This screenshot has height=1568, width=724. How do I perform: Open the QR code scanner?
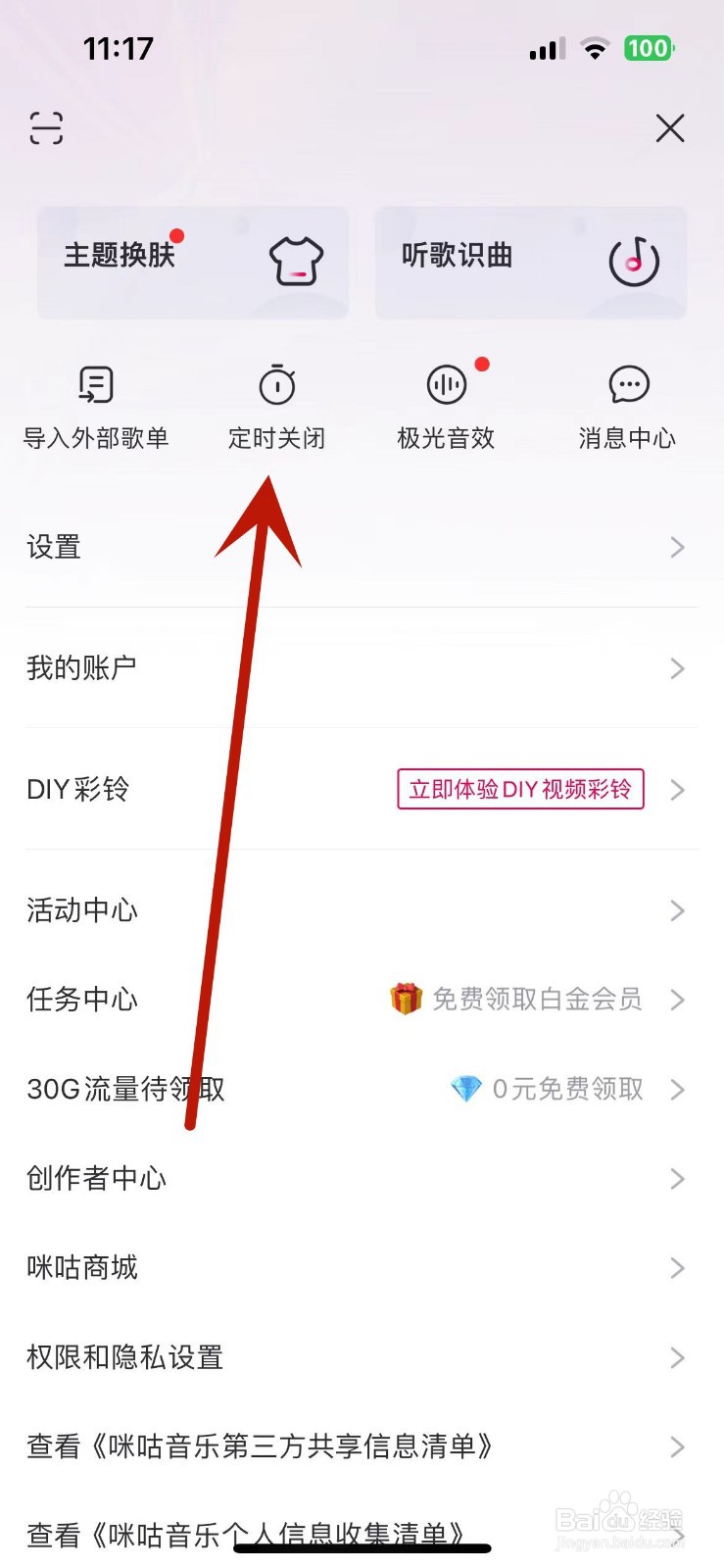[x=45, y=128]
